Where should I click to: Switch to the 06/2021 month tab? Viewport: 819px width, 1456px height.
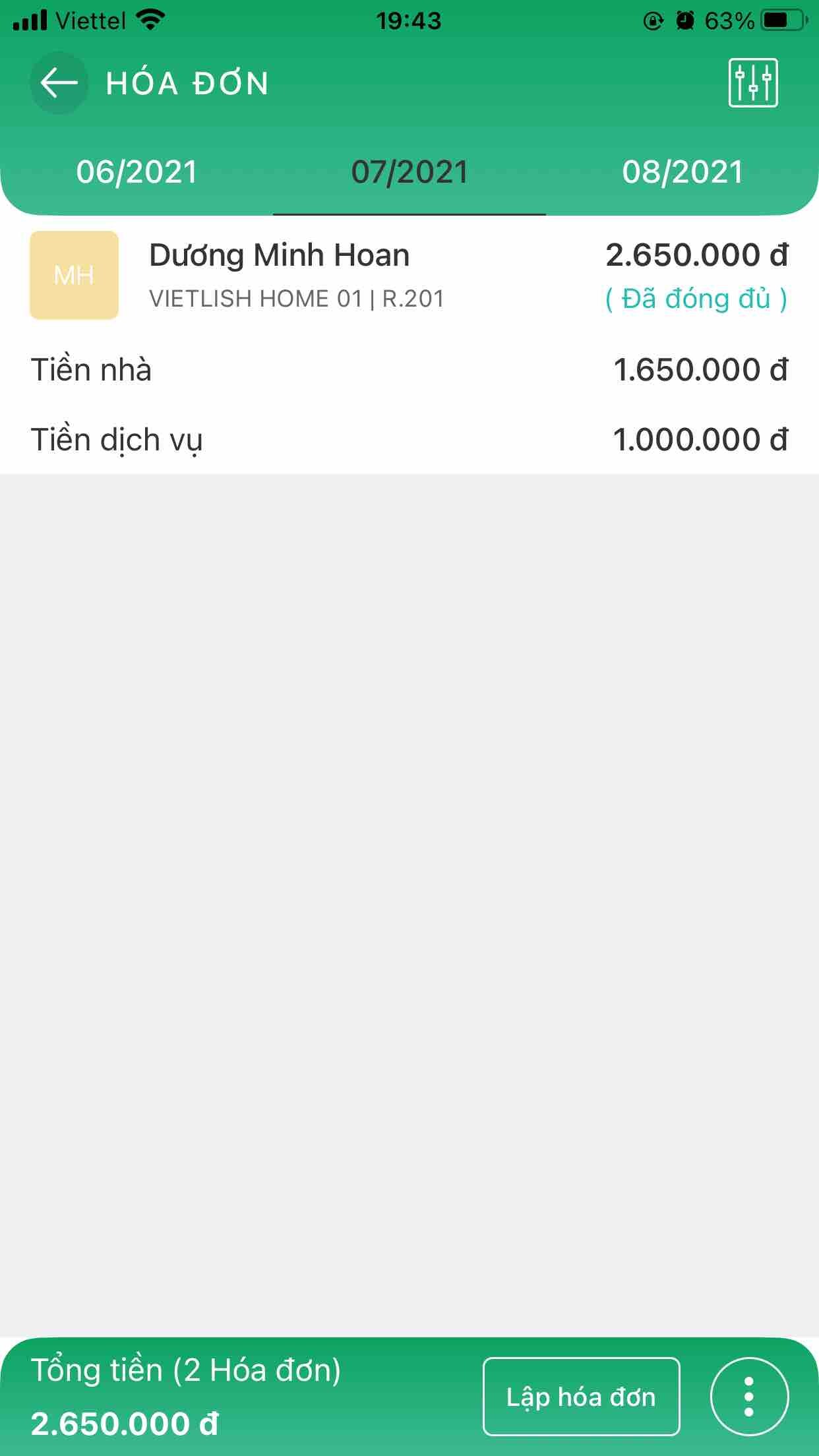pyautogui.click(x=136, y=173)
